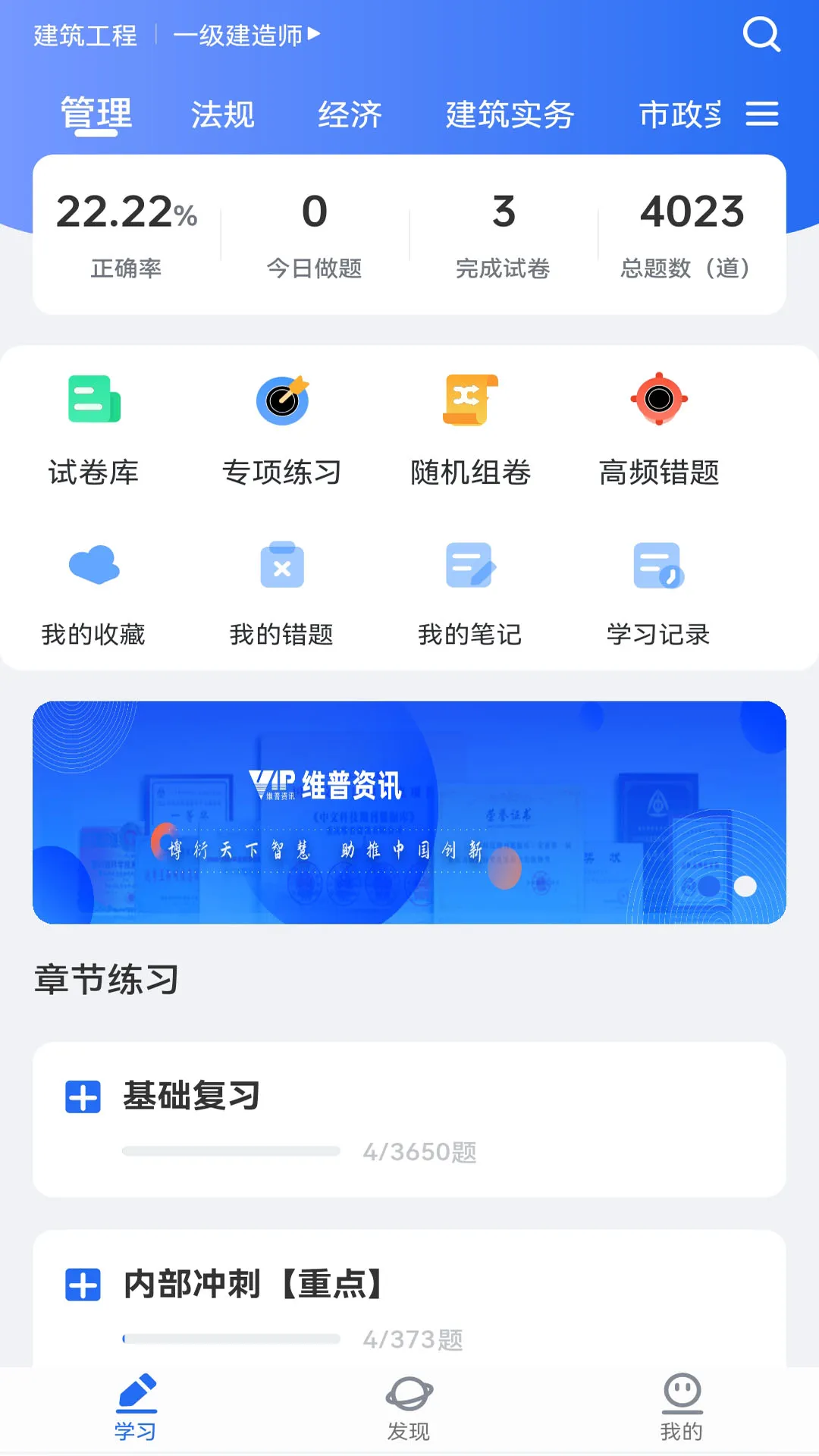
Task: Open the search magnifier icon
Action: 761,34
